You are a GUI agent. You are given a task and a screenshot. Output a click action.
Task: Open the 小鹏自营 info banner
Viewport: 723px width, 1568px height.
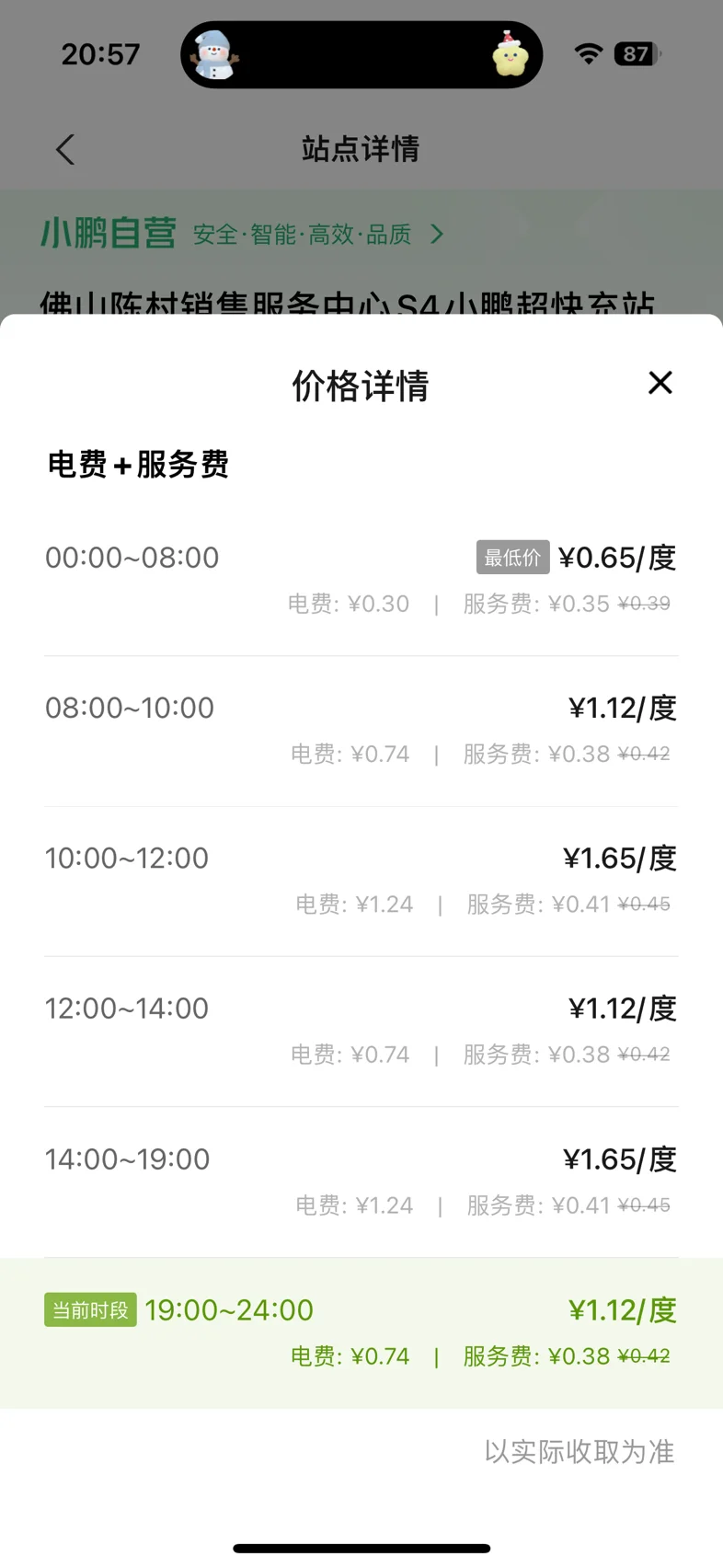tap(243, 234)
